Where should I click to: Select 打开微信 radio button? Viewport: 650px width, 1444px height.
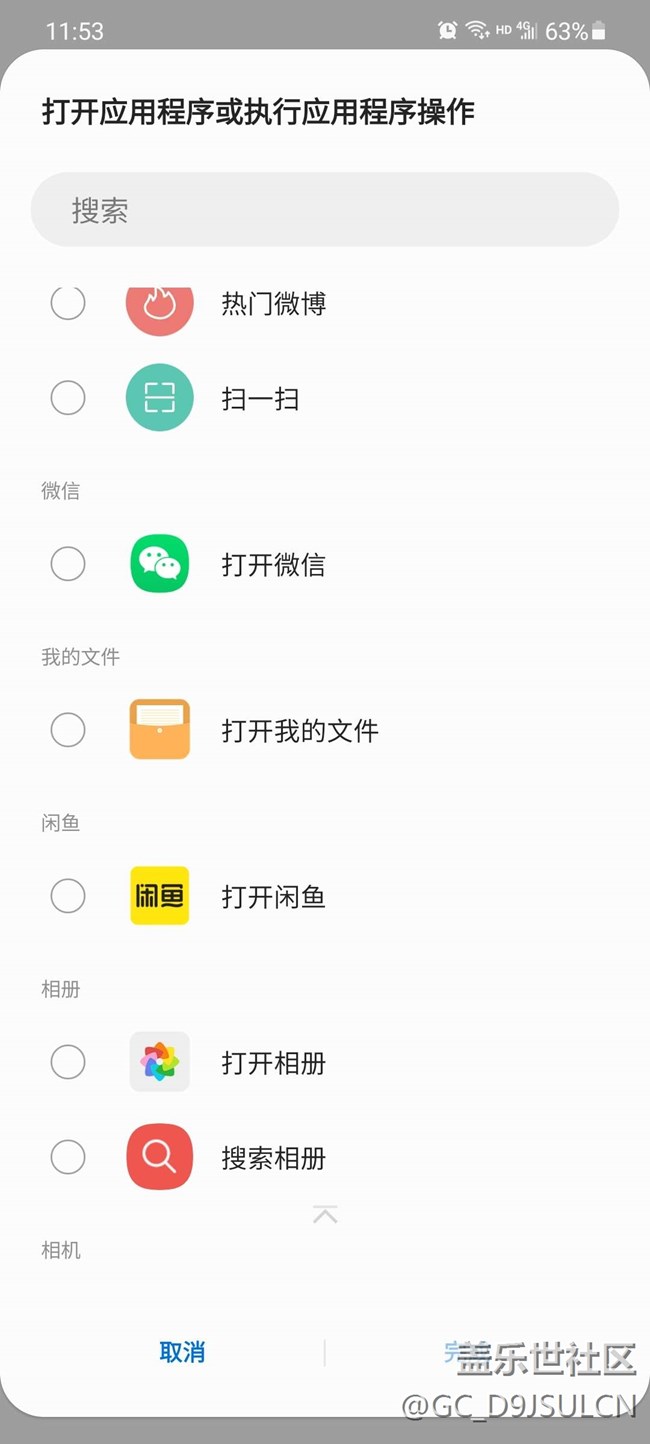[68, 564]
